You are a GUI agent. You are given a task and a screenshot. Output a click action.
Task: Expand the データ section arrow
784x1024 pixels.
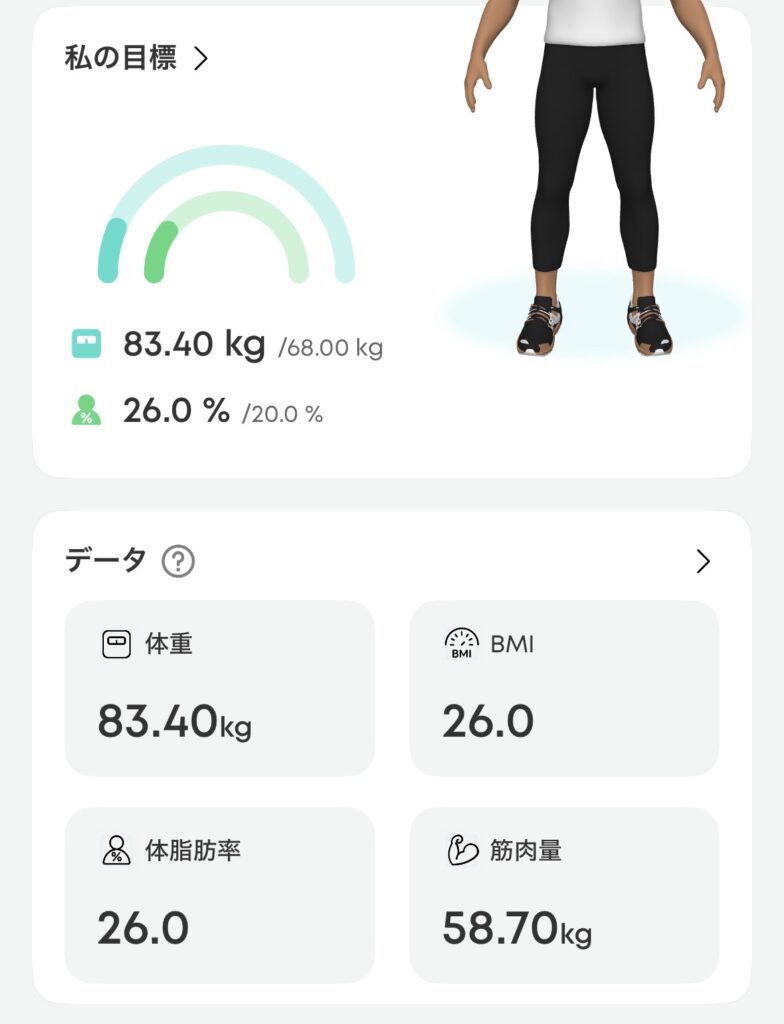click(703, 561)
